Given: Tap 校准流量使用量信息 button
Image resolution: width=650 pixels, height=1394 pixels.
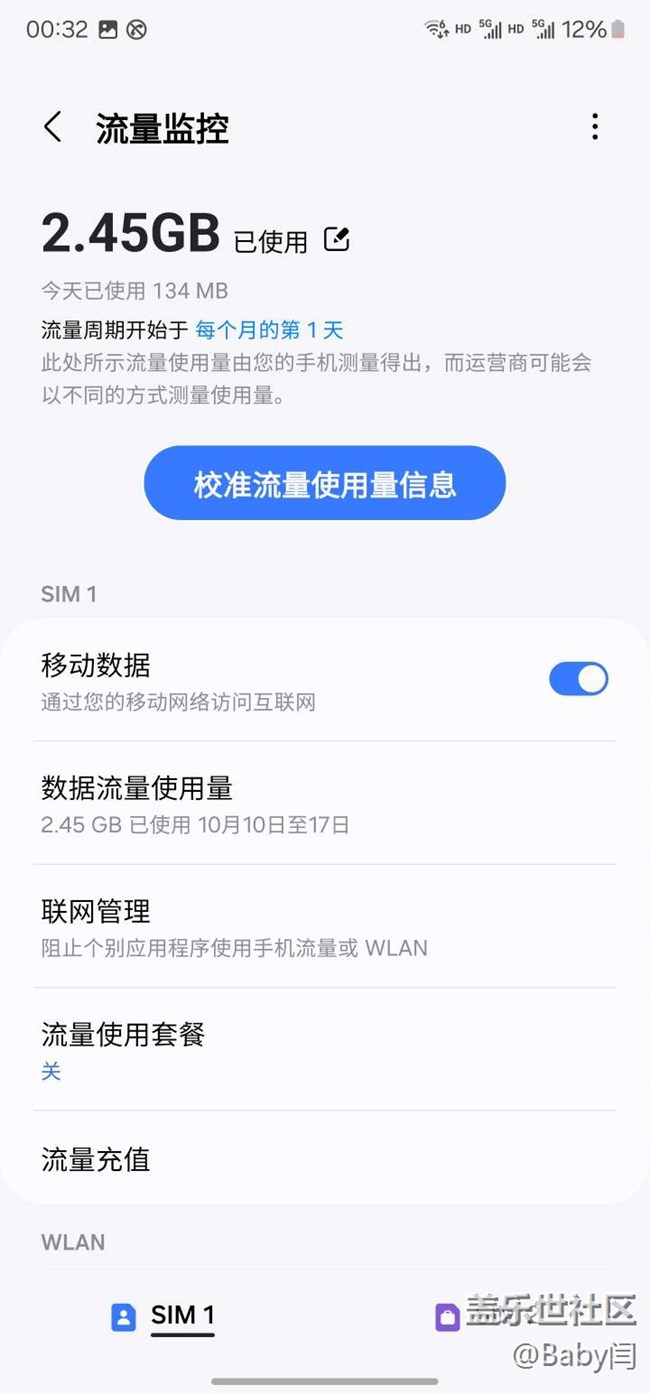Looking at the screenshot, I should 325,483.
